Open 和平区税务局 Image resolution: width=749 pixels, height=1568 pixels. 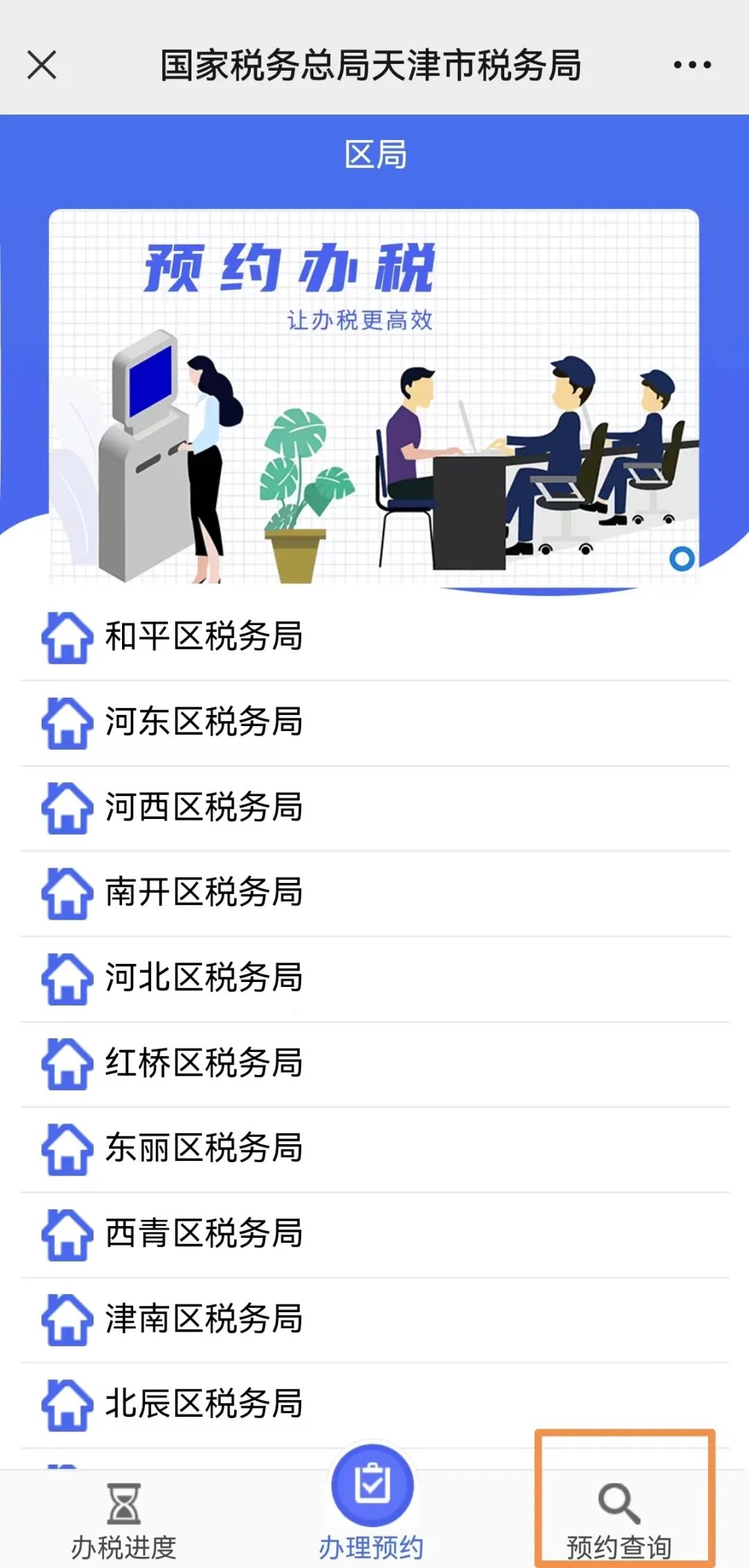pos(374,637)
